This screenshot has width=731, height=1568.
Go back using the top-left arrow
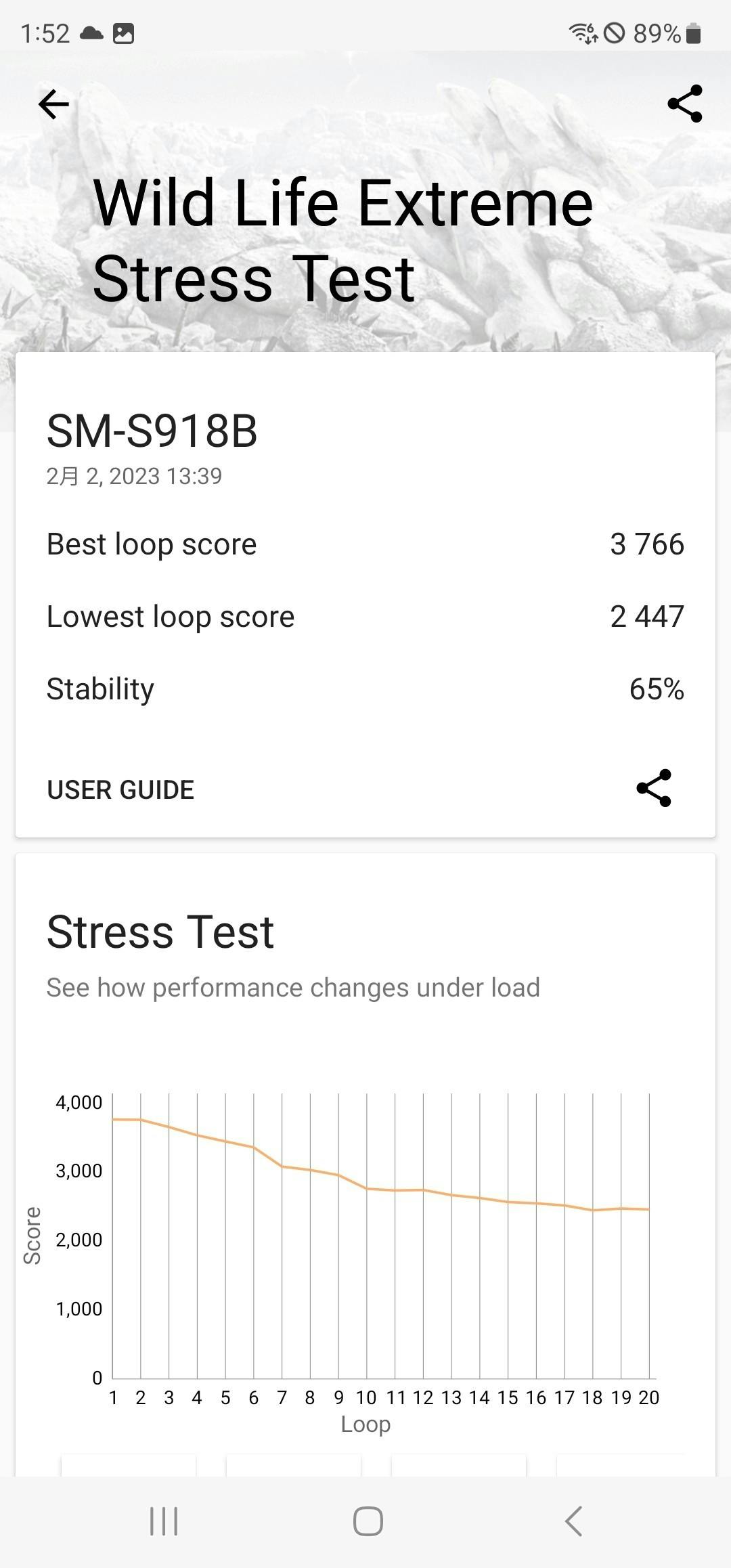point(53,104)
